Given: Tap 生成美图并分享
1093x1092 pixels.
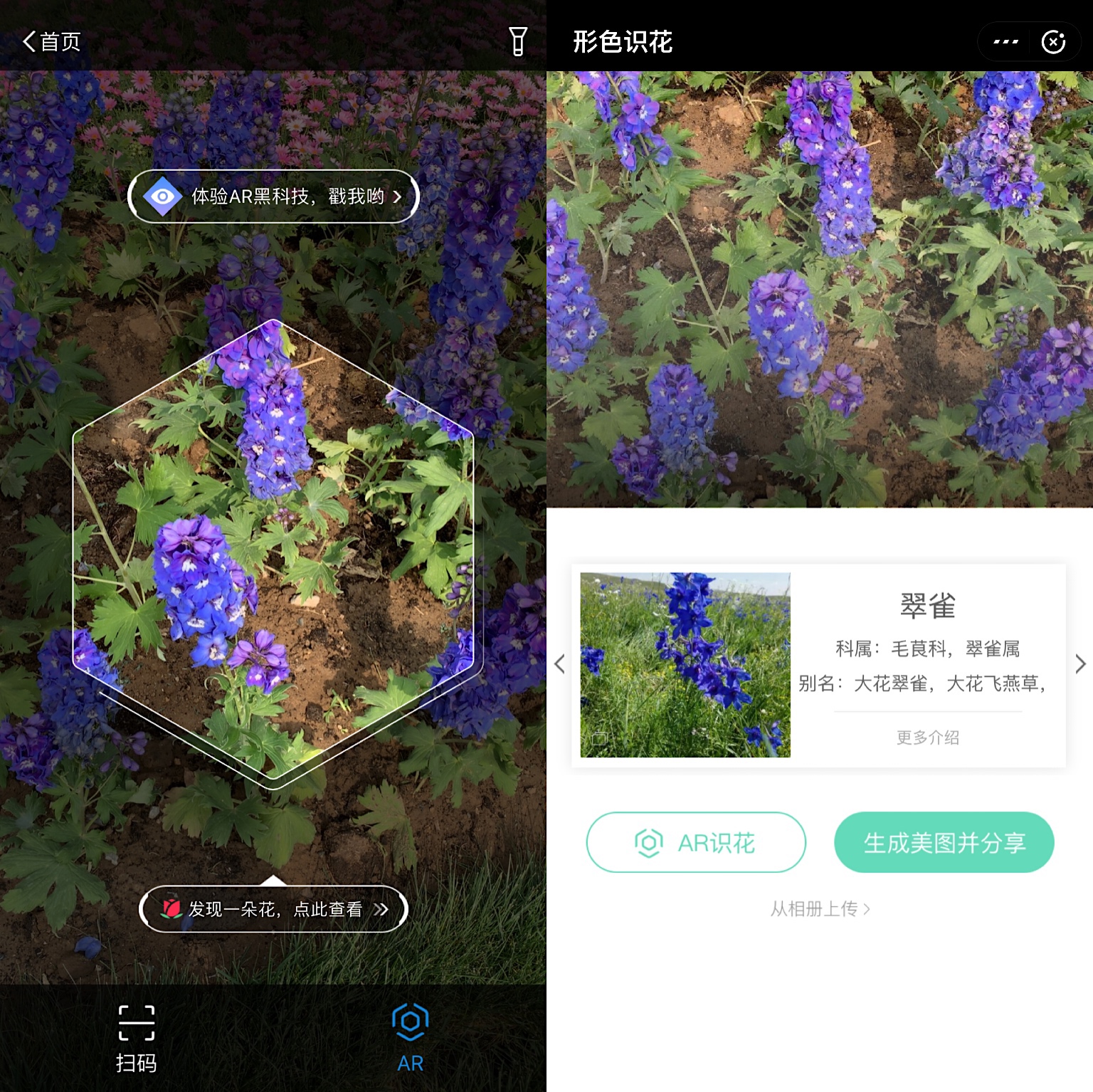Looking at the screenshot, I should (x=944, y=843).
